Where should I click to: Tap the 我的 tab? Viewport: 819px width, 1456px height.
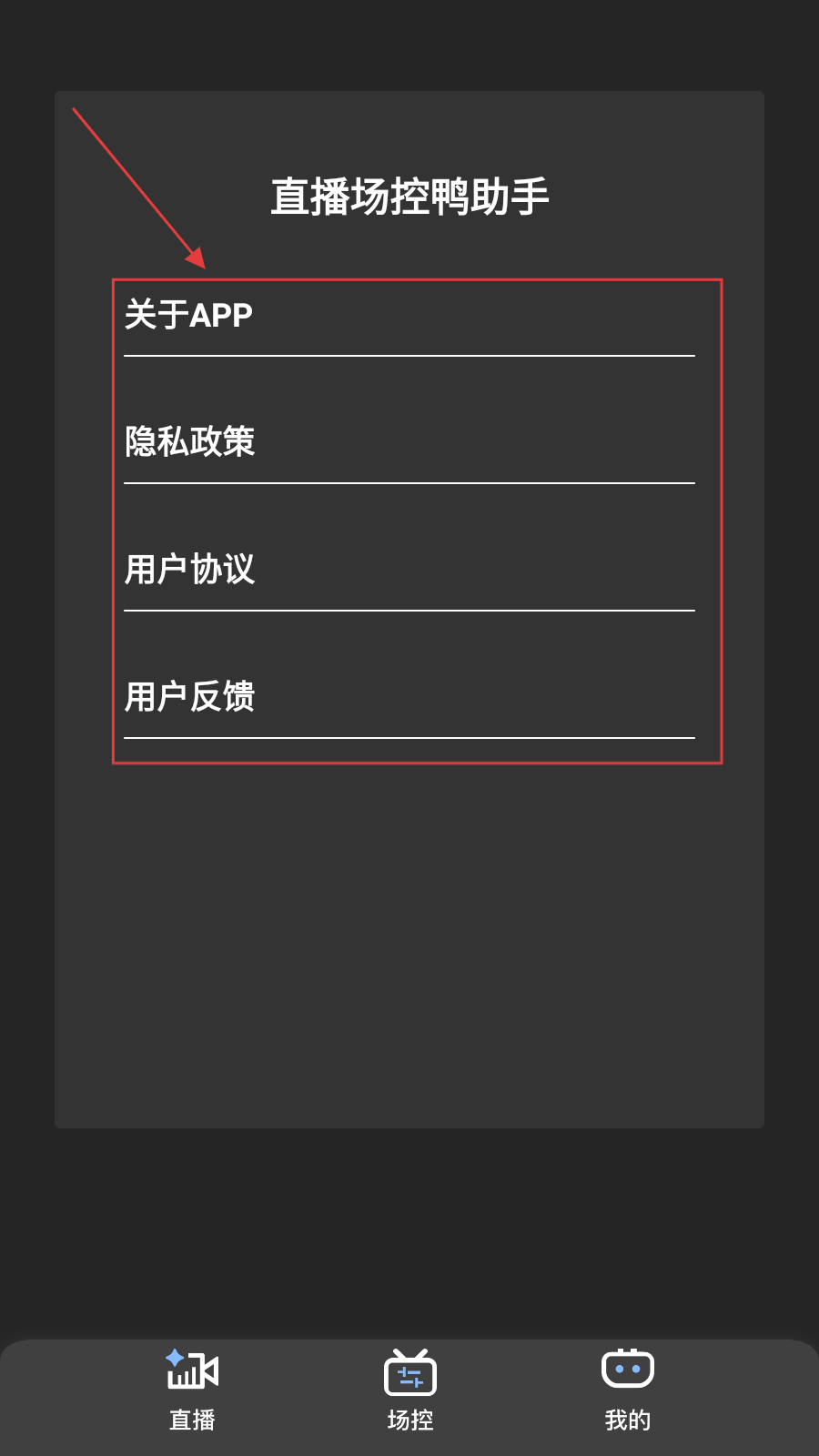[627, 1390]
